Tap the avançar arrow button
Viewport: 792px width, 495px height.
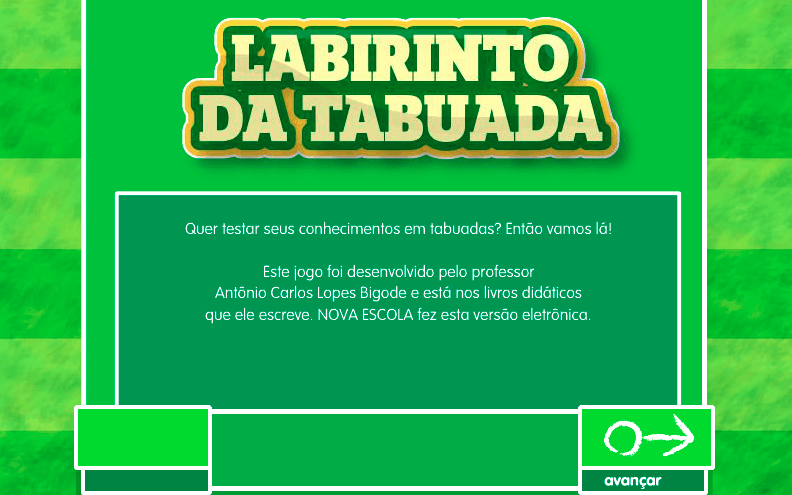[x=646, y=437]
